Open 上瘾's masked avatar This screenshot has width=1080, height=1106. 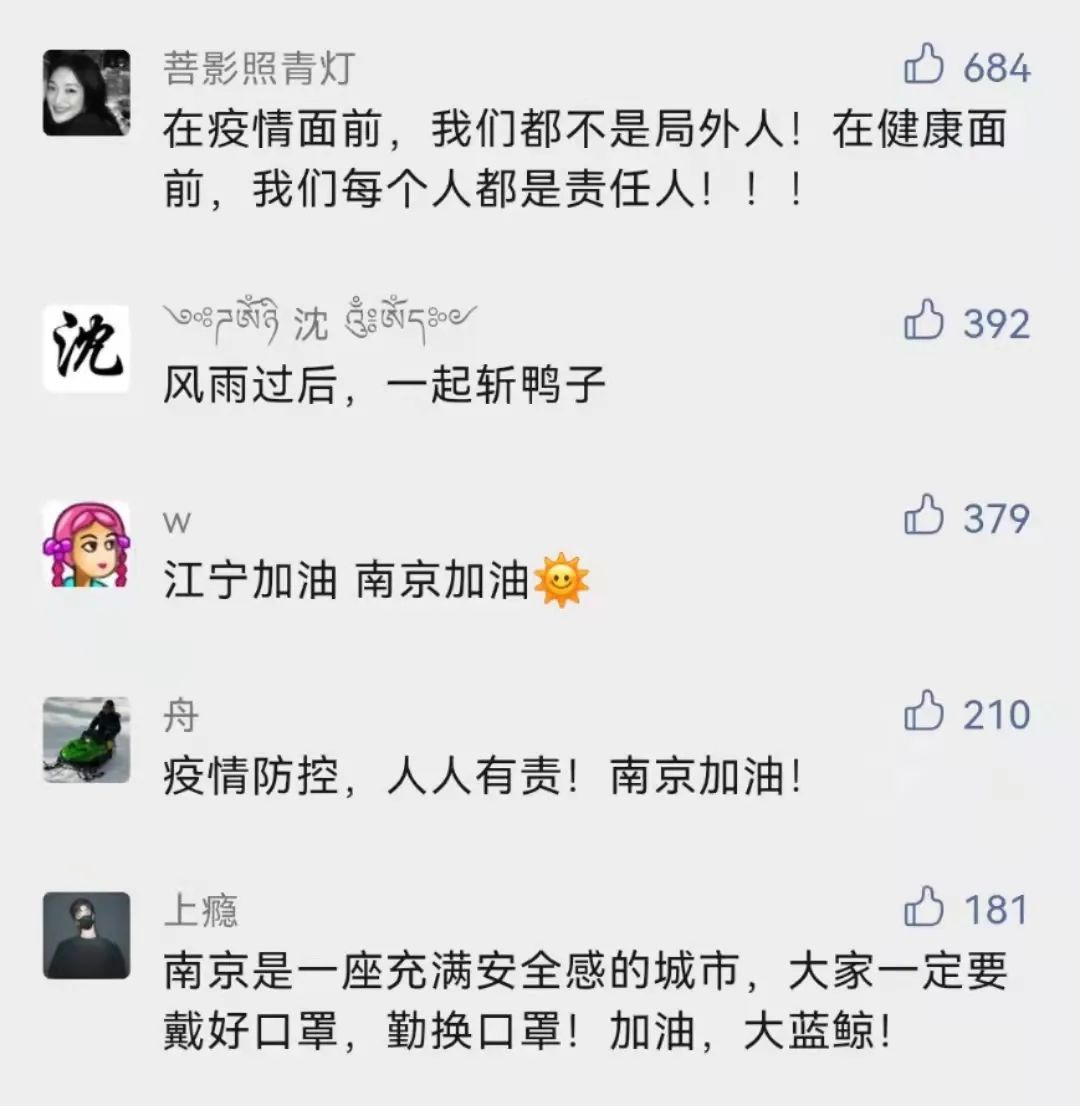(86, 935)
